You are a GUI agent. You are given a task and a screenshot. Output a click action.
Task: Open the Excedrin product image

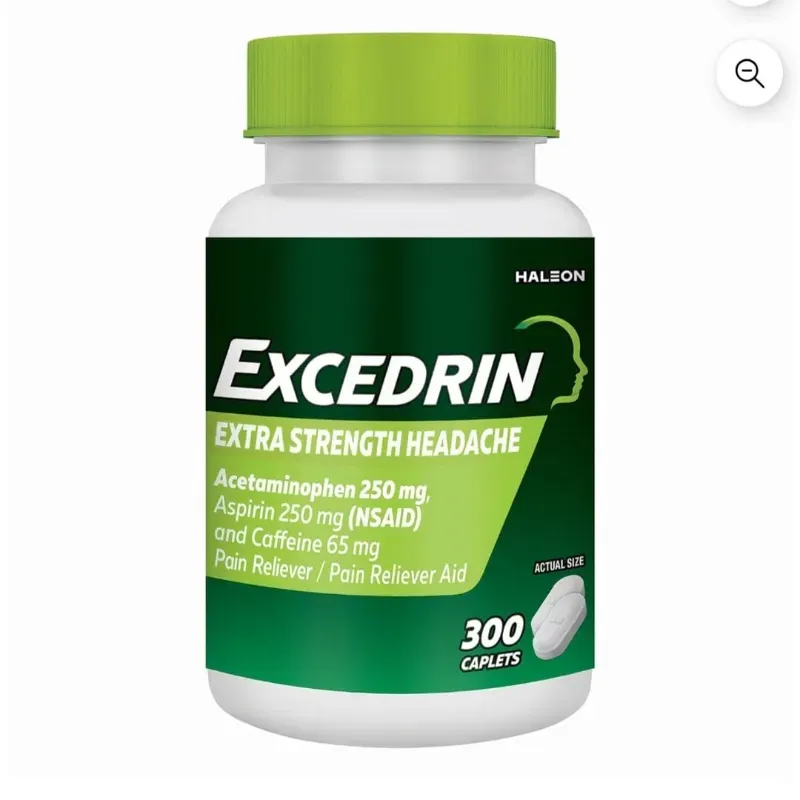pyautogui.click(x=400, y=420)
